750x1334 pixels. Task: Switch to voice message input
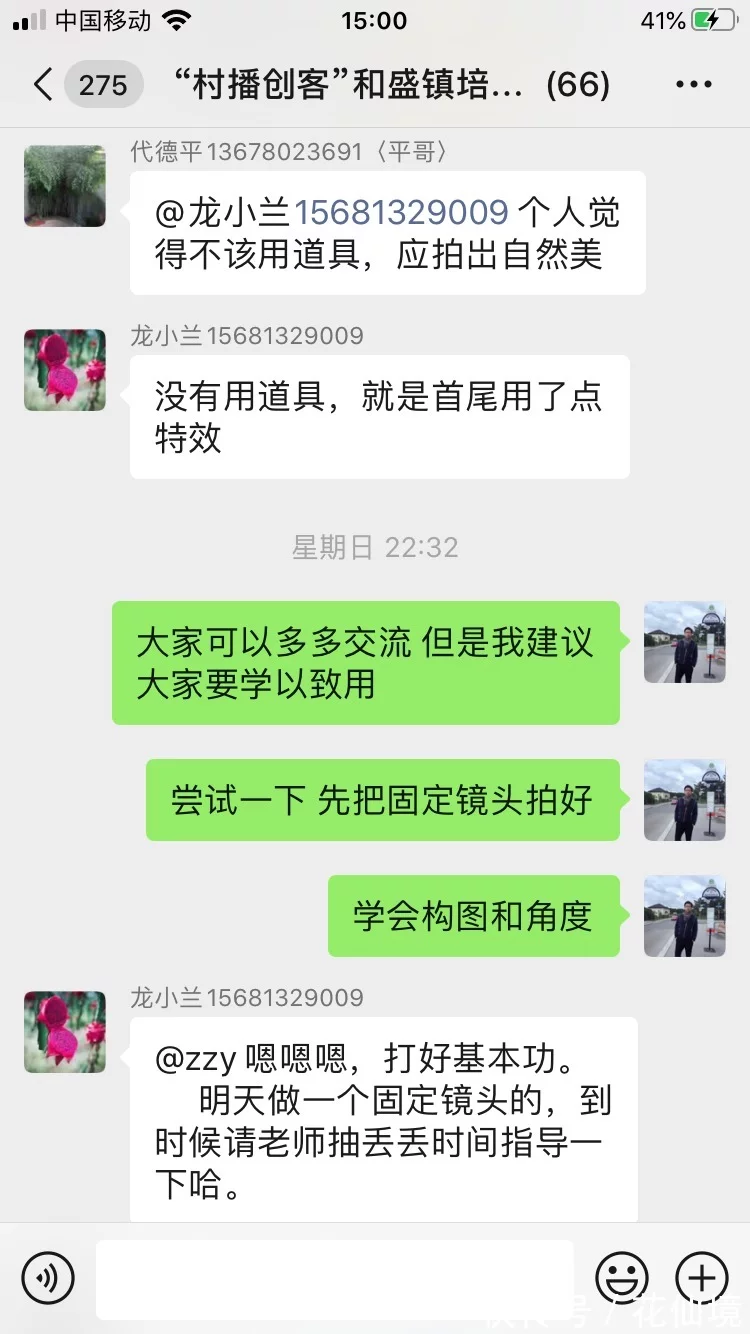48,1277
